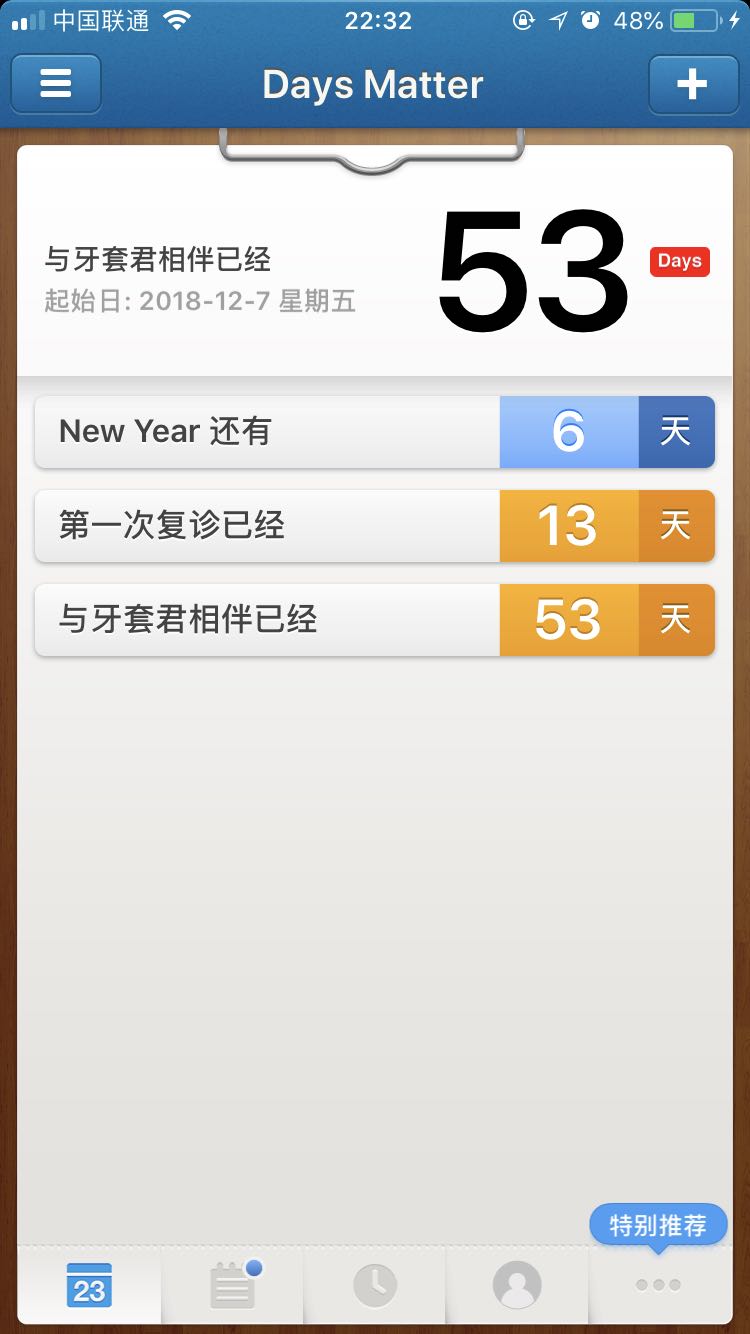The height and width of the screenshot is (1334, 750).
Task: Open the featured 53 Days header card
Action: click(375, 262)
